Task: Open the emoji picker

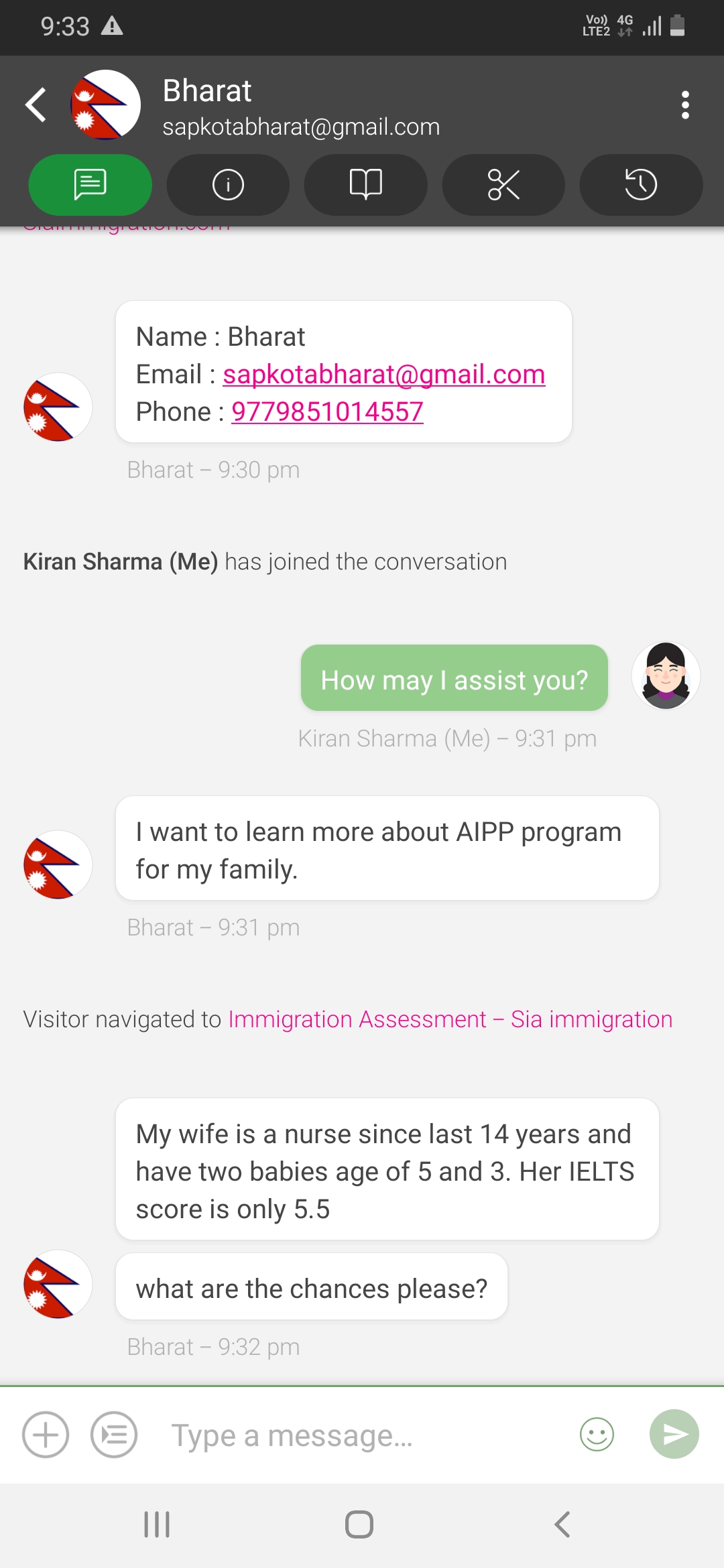Action: (x=597, y=1435)
